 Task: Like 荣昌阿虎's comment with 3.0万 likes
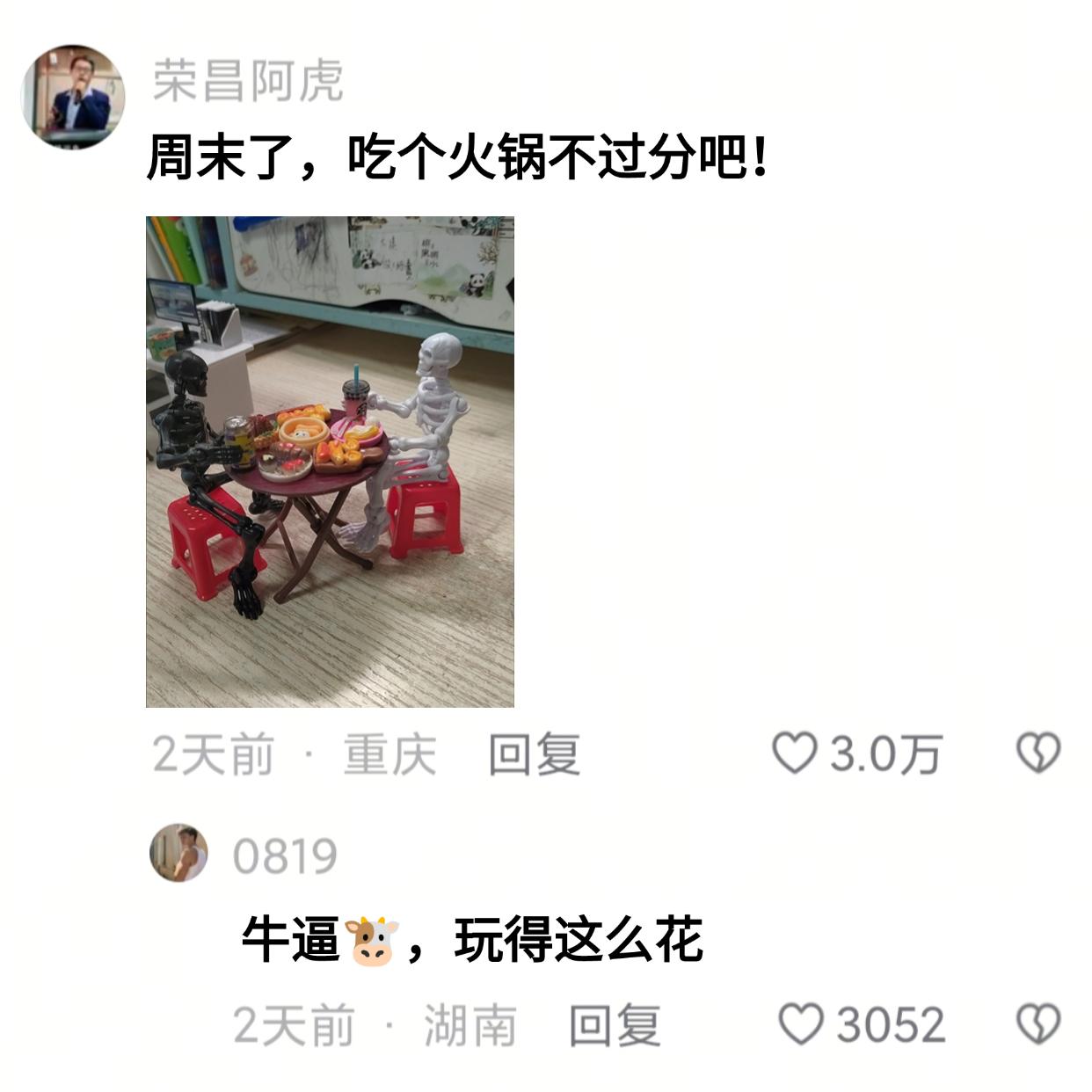coord(795,753)
